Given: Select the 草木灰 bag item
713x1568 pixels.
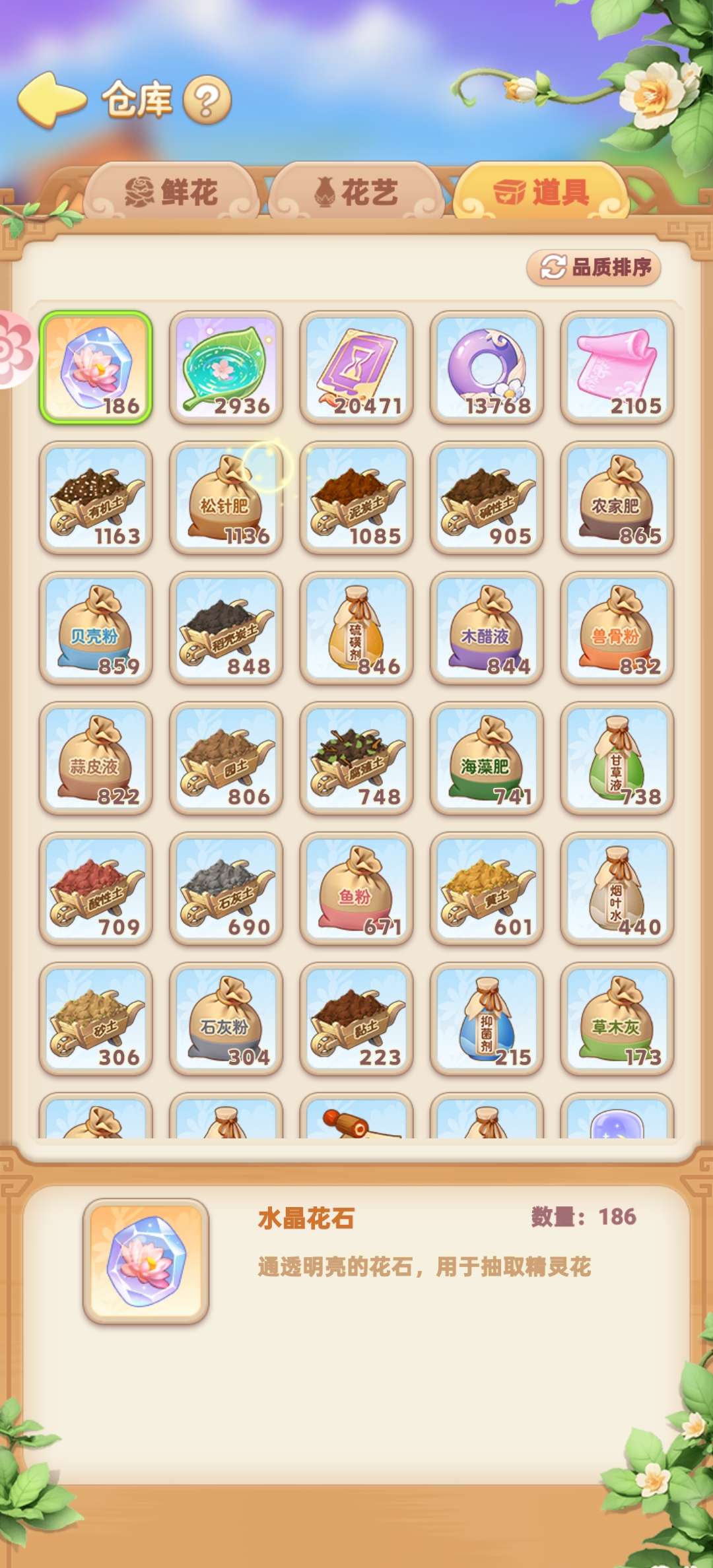Looking at the screenshot, I should click(x=617, y=1018).
